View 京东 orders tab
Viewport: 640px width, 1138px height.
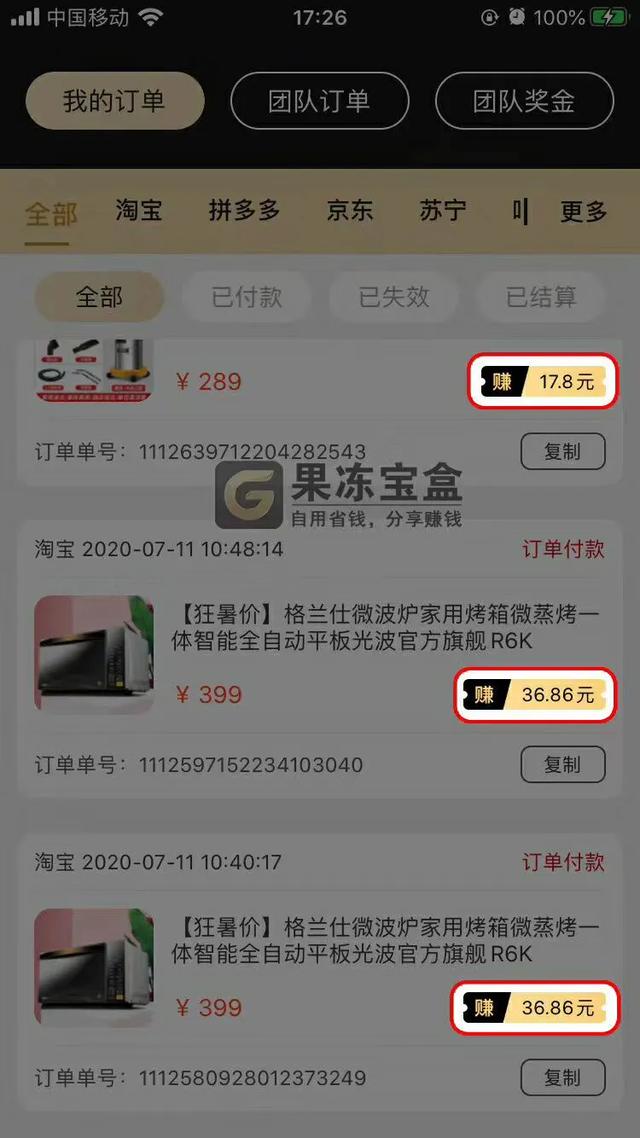pos(350,211)
